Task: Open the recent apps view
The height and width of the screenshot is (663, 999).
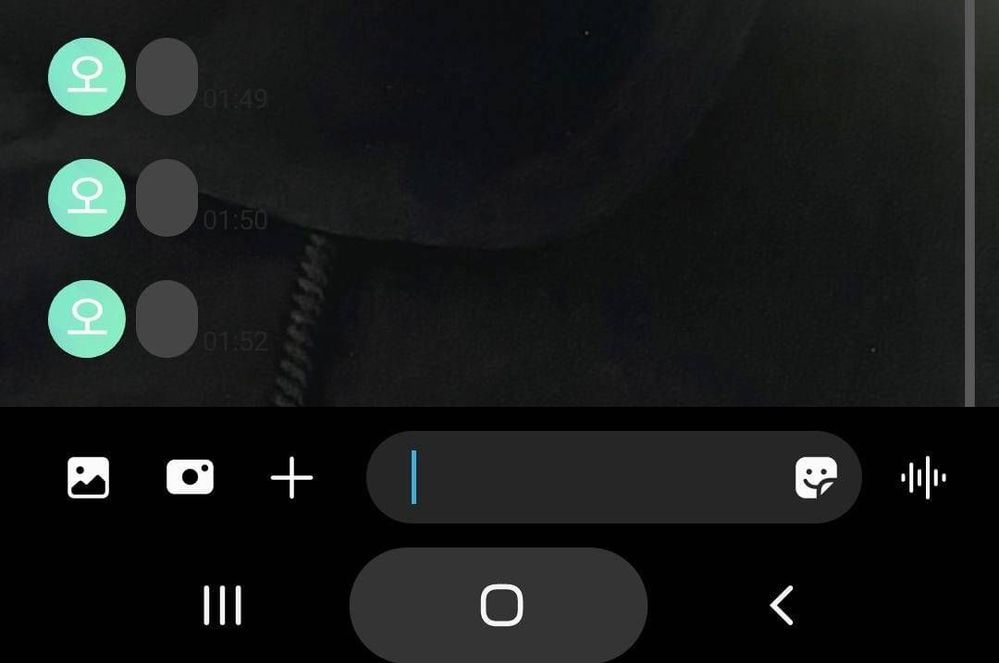Action: point(222,605)
